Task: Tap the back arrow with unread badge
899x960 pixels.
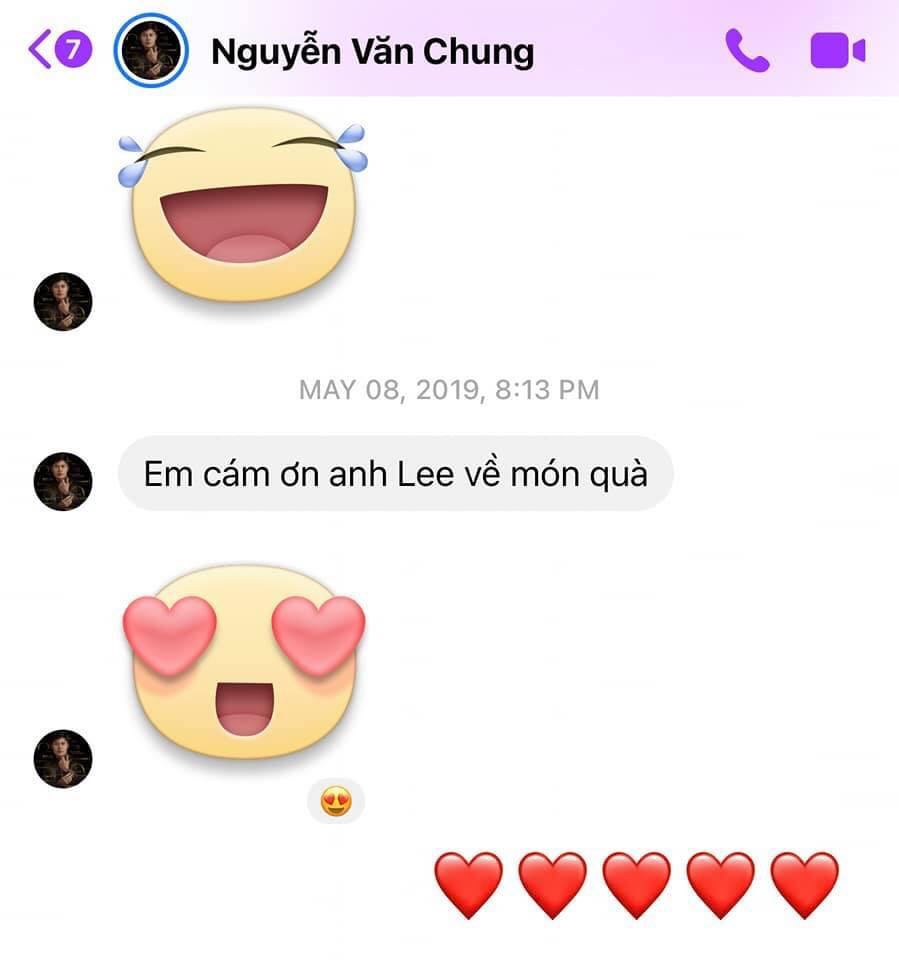Action: [40, 47]
